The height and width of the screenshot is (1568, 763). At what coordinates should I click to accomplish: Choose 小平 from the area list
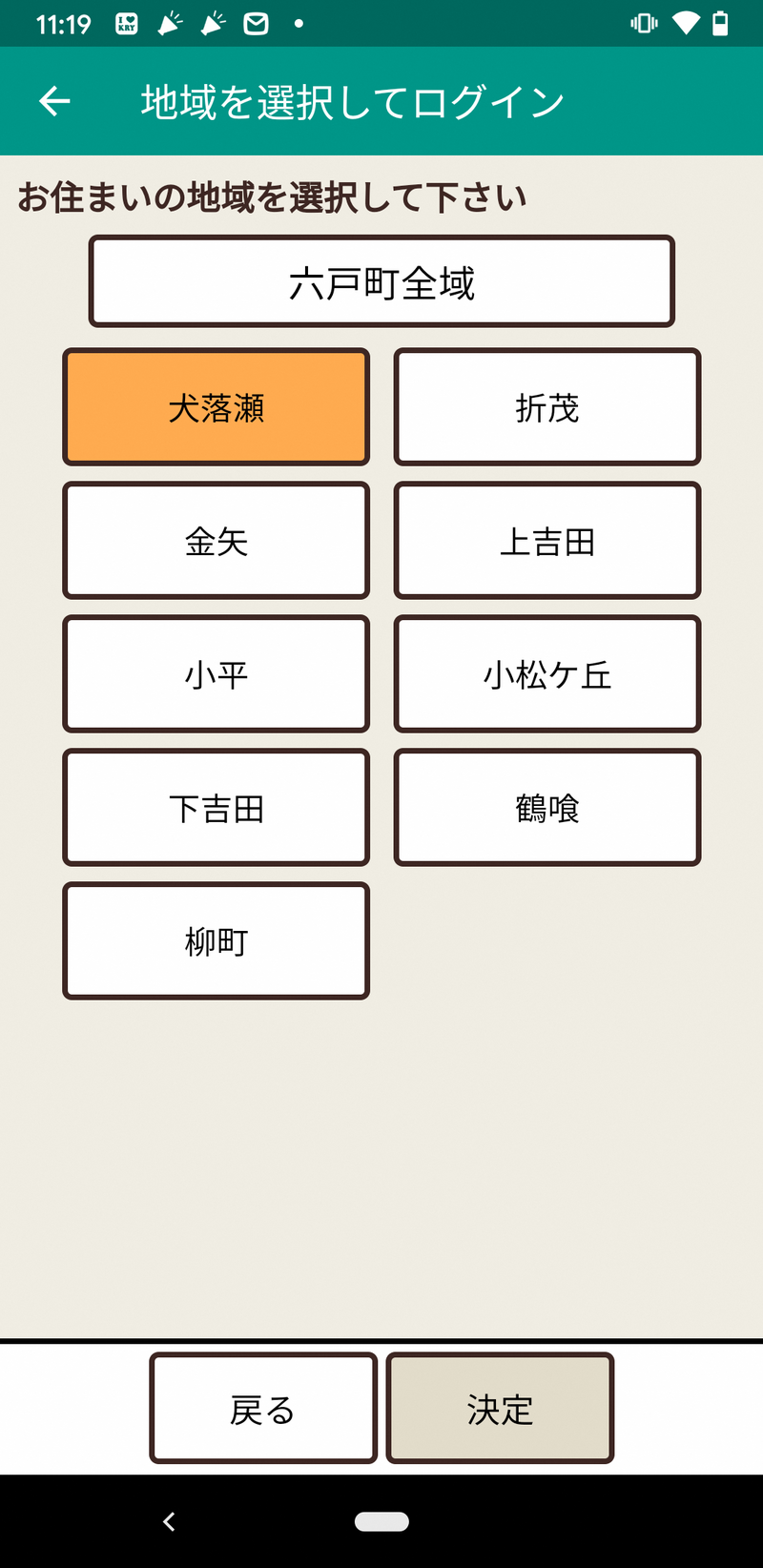216,674
